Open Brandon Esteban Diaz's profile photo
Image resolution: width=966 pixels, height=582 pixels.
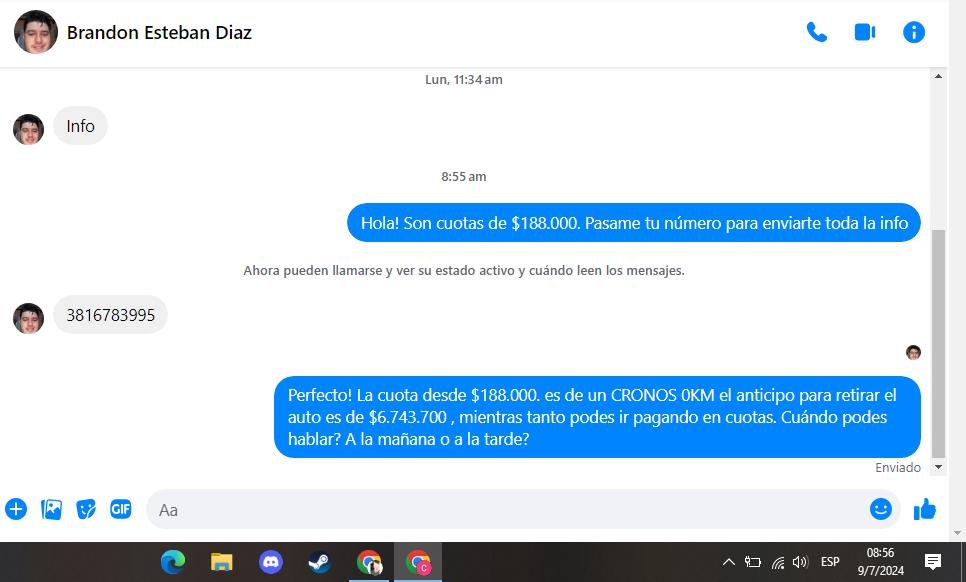[36, 32]
